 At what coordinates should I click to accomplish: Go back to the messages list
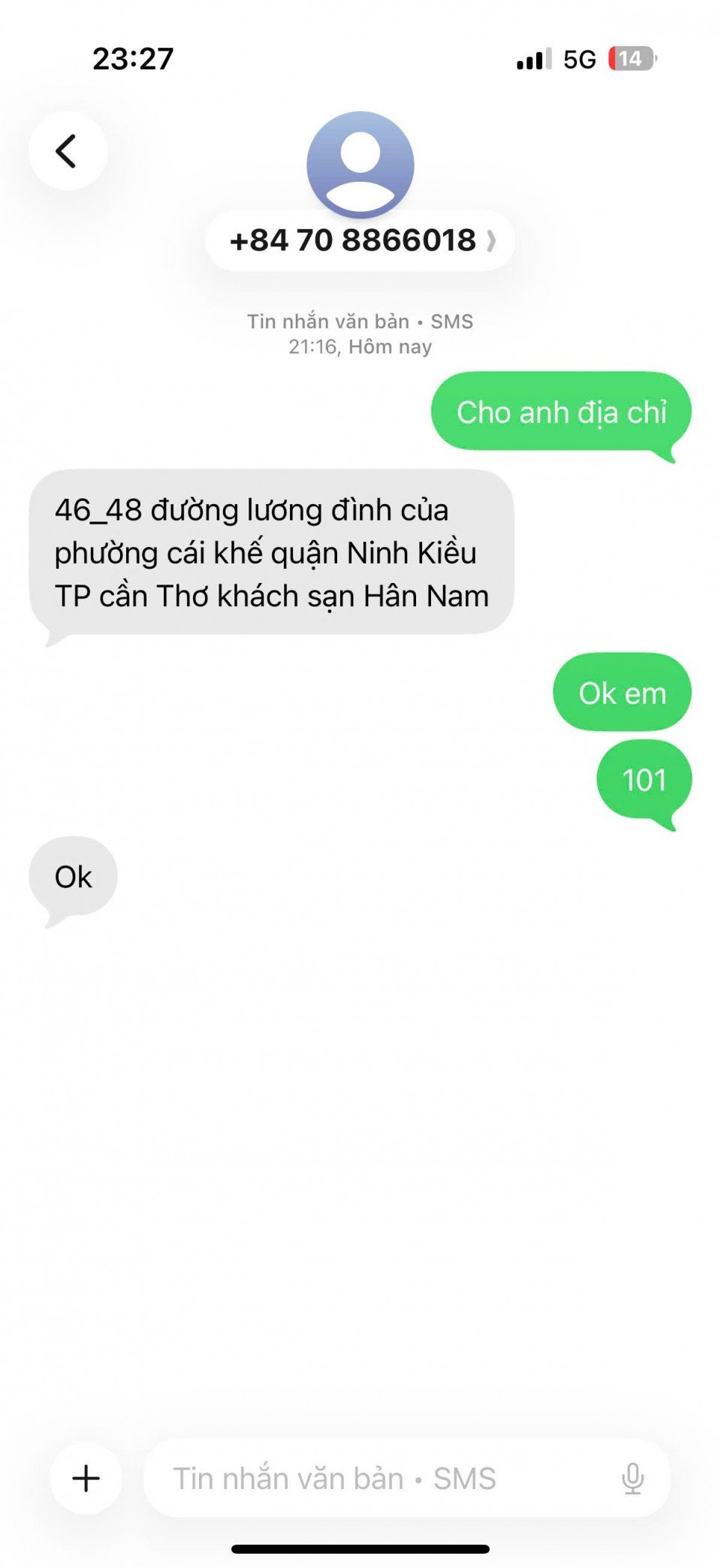[68, 151]
